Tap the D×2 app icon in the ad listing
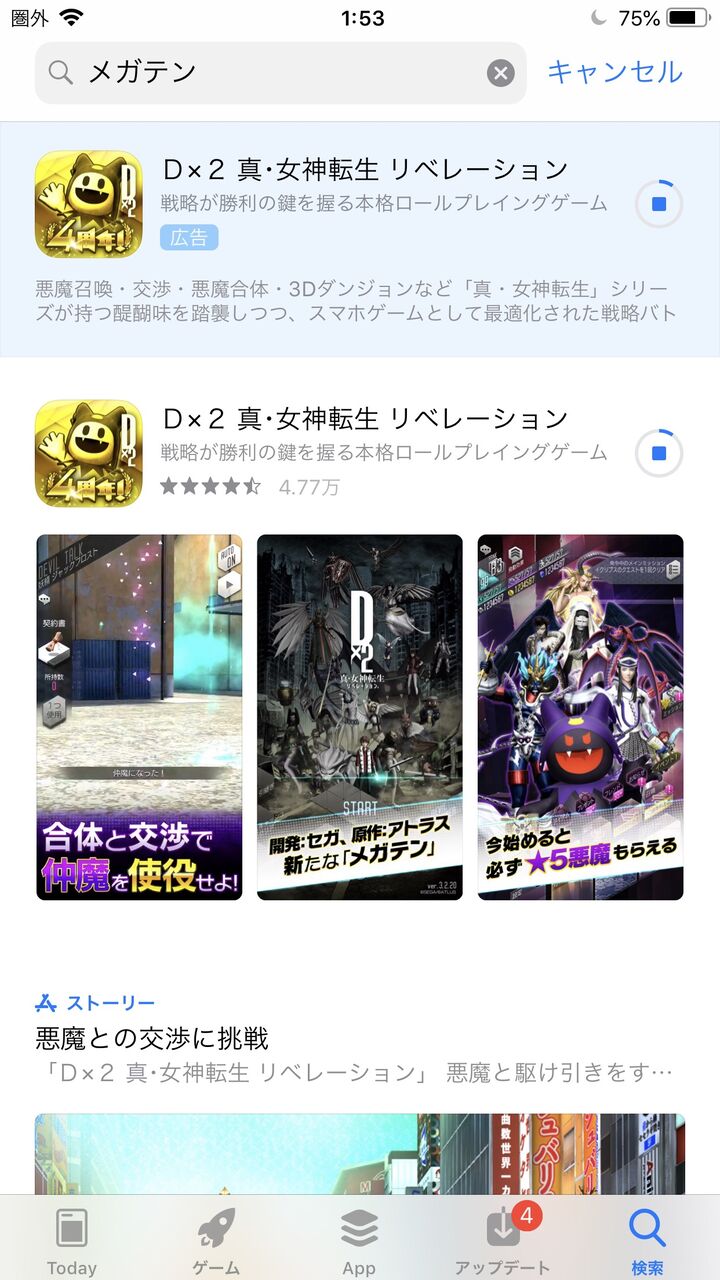This screenshot has width=720, height=1280. 86,204
